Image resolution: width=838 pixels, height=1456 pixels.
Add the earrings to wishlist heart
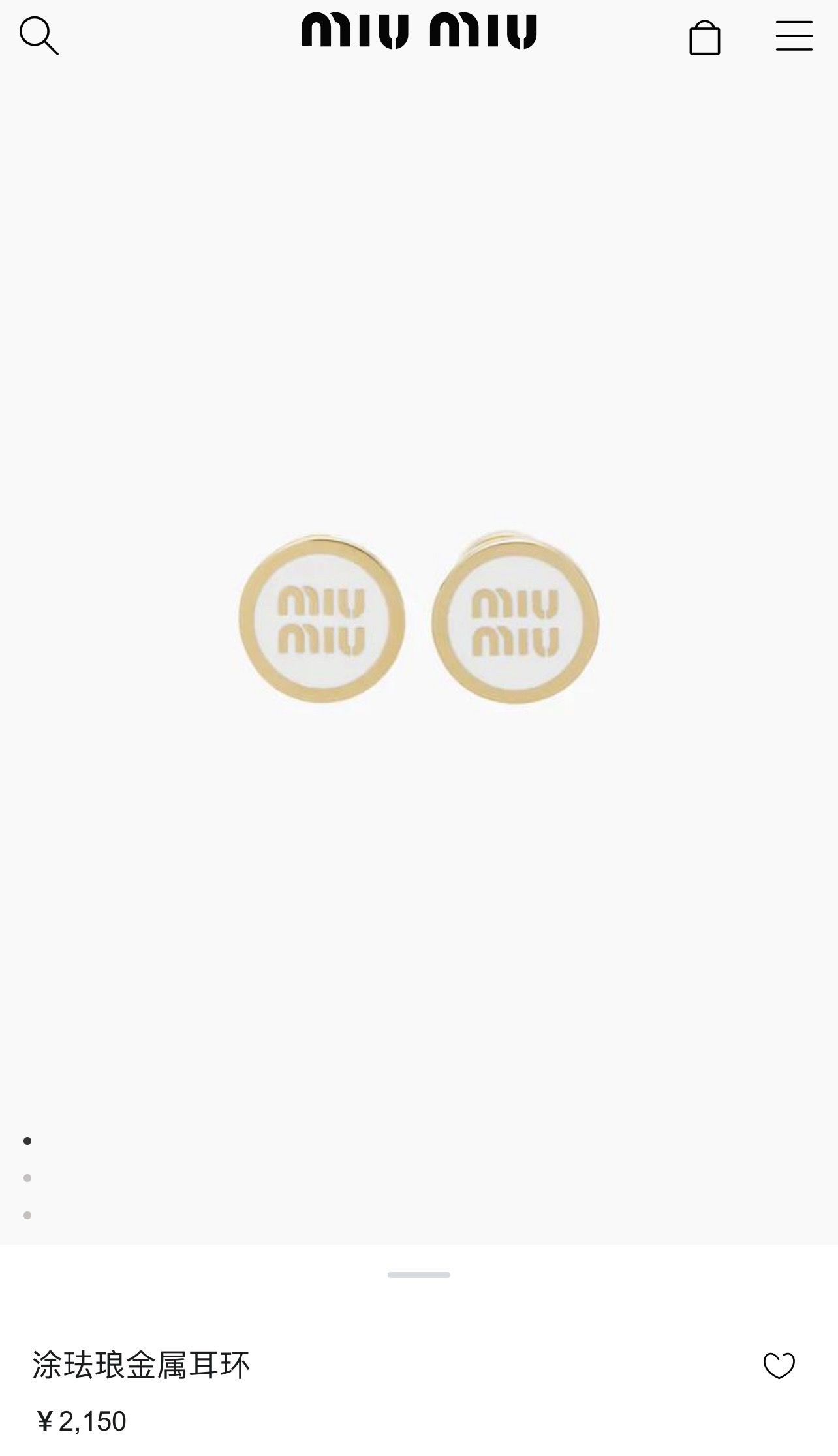point(779,1365)
